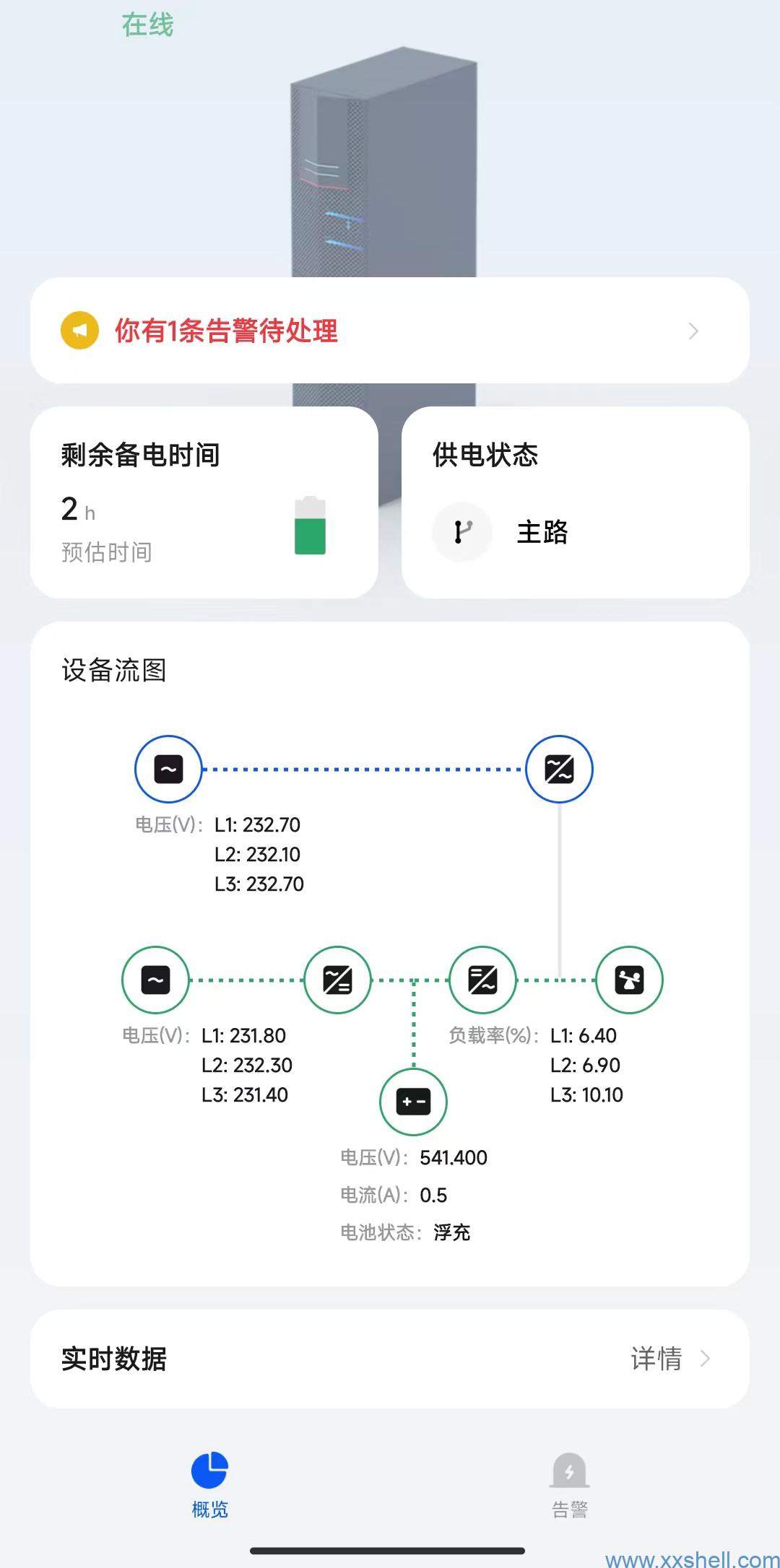Open 实时数据 details
Viewport: 780px width, 1568px height.
pos(669,1359)
